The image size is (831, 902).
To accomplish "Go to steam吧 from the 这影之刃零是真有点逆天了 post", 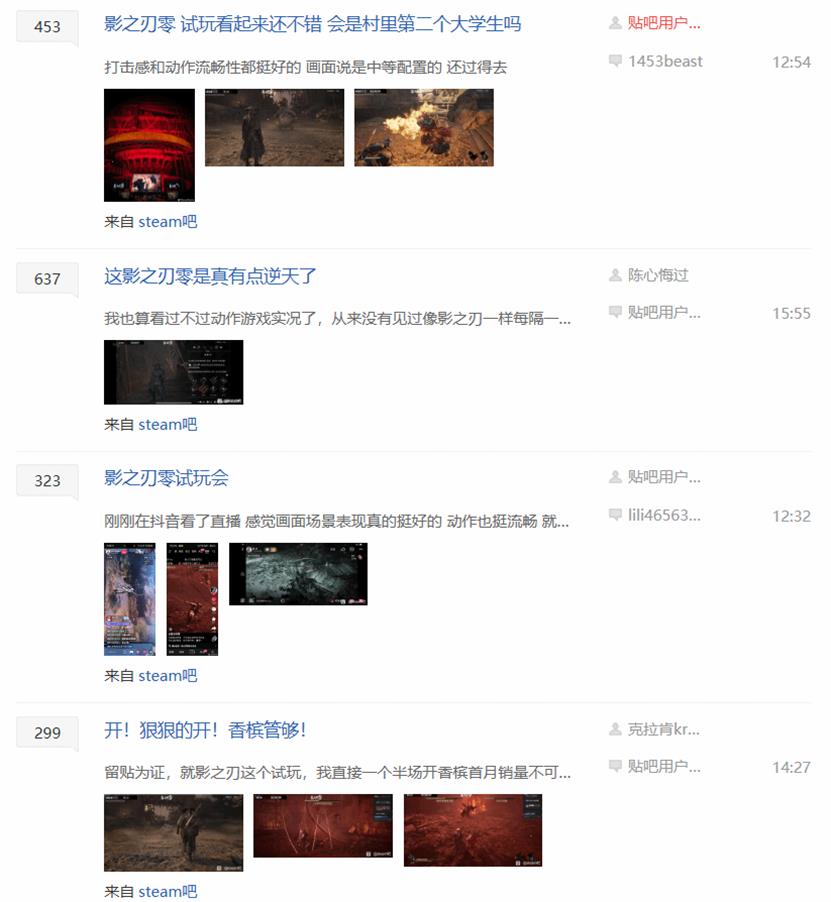I will 167,424.
